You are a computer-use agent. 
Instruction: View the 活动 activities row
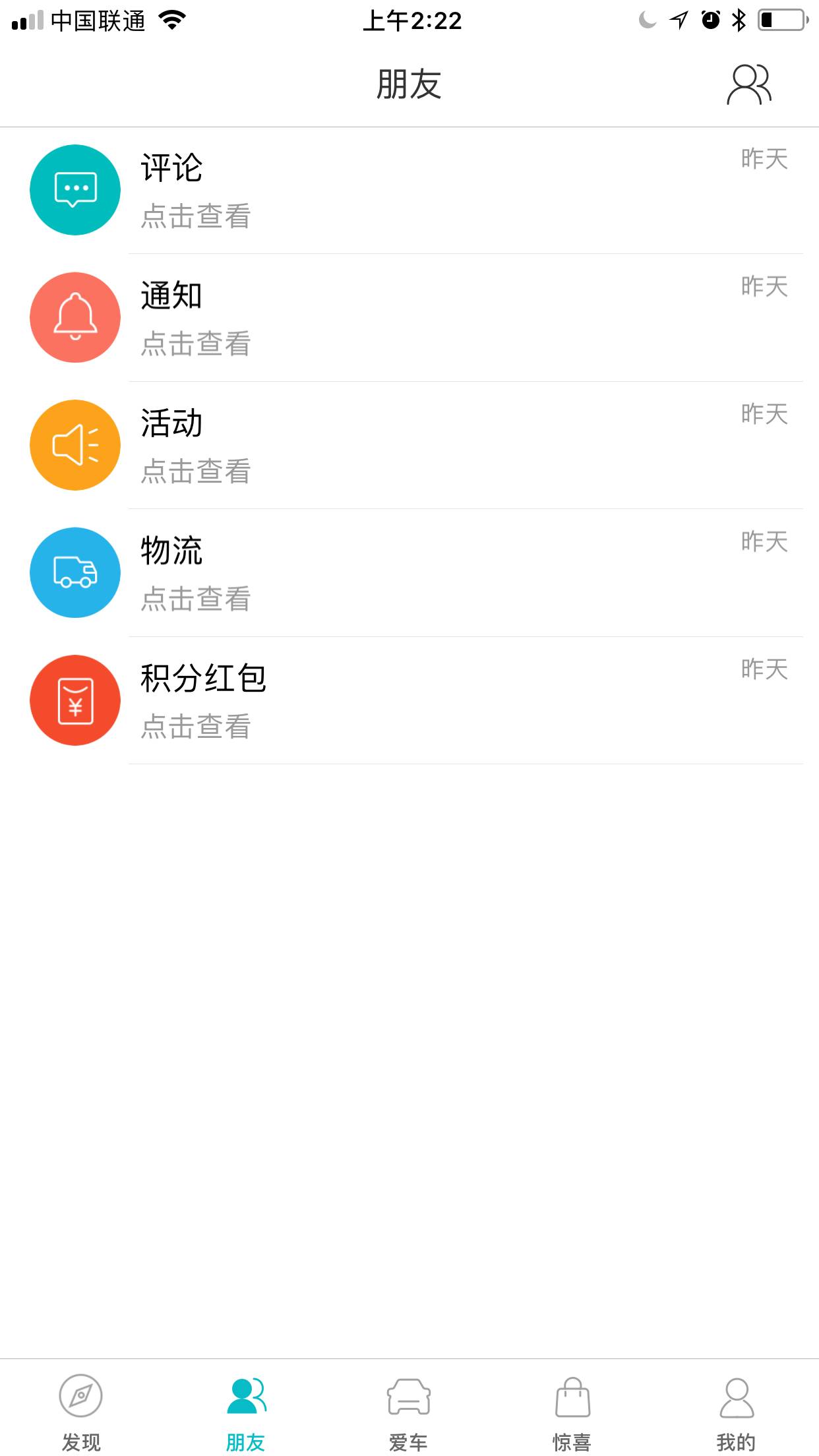(409, 445)
